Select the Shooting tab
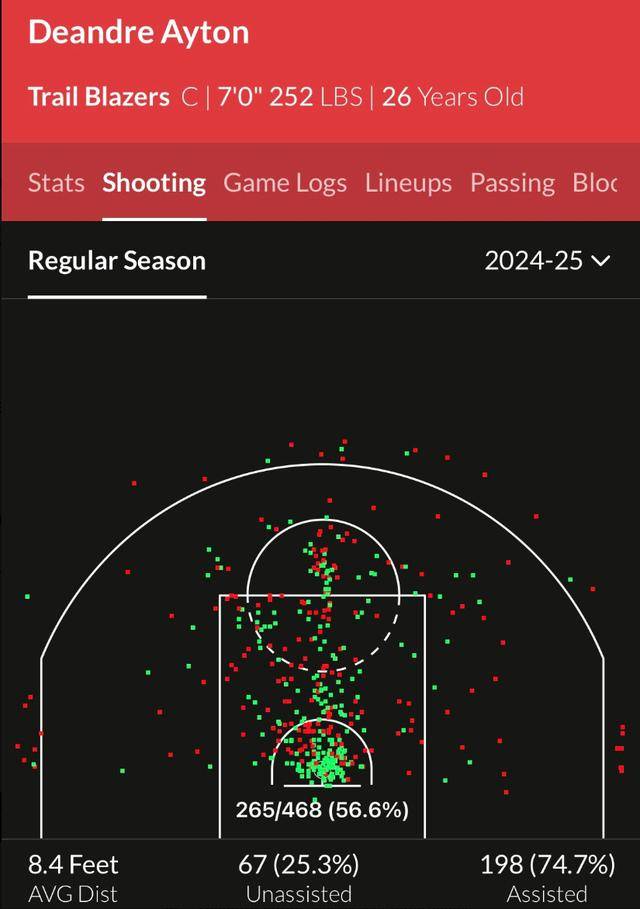 tap(154, 183)
